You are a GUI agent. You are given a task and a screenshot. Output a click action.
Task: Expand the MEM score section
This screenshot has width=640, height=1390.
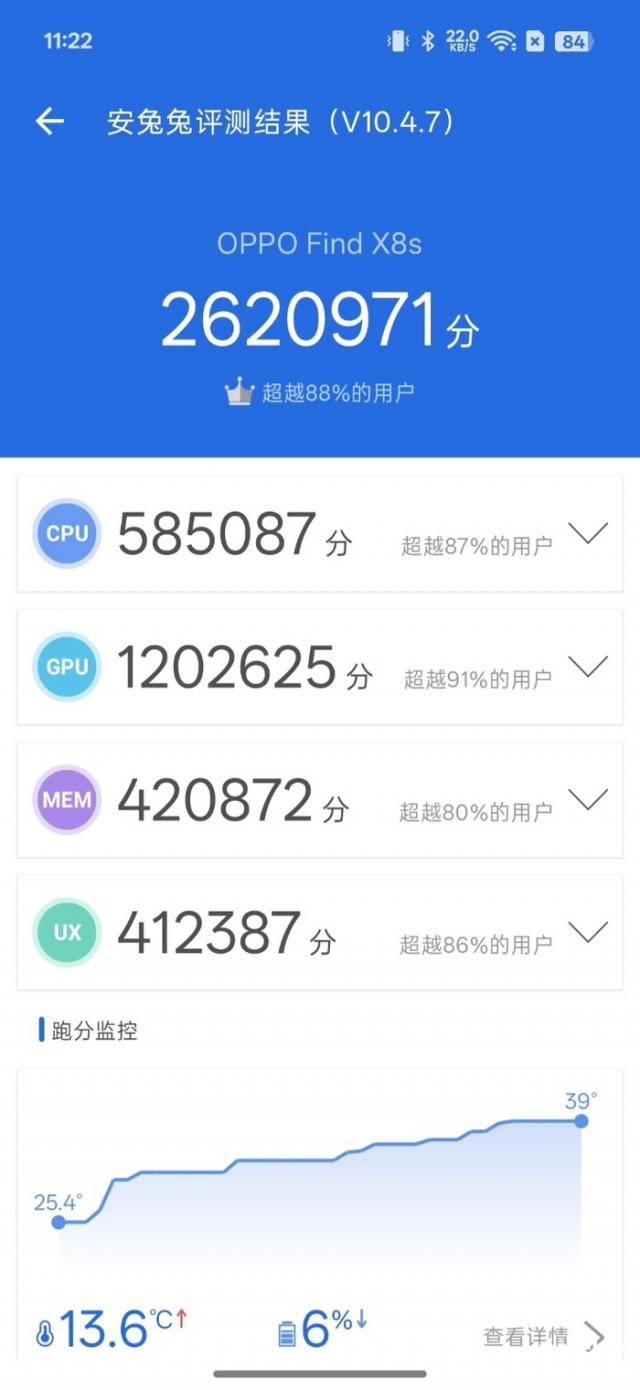[x=587, y=799]
